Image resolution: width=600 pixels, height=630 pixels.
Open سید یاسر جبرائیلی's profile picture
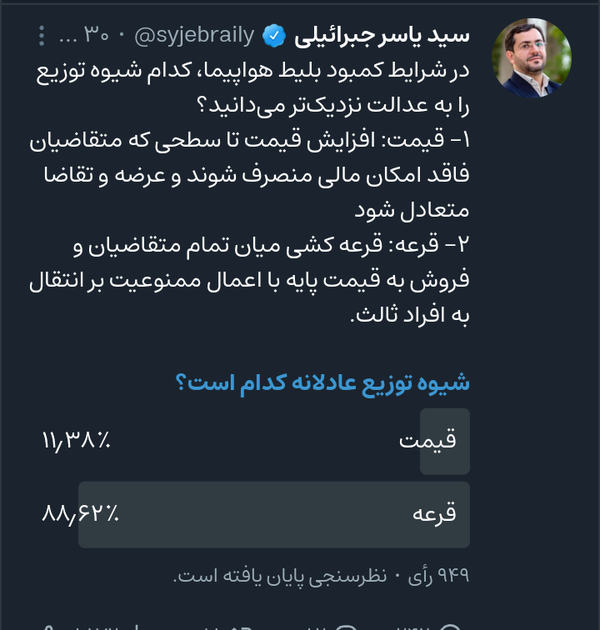(x=531, y=58)
